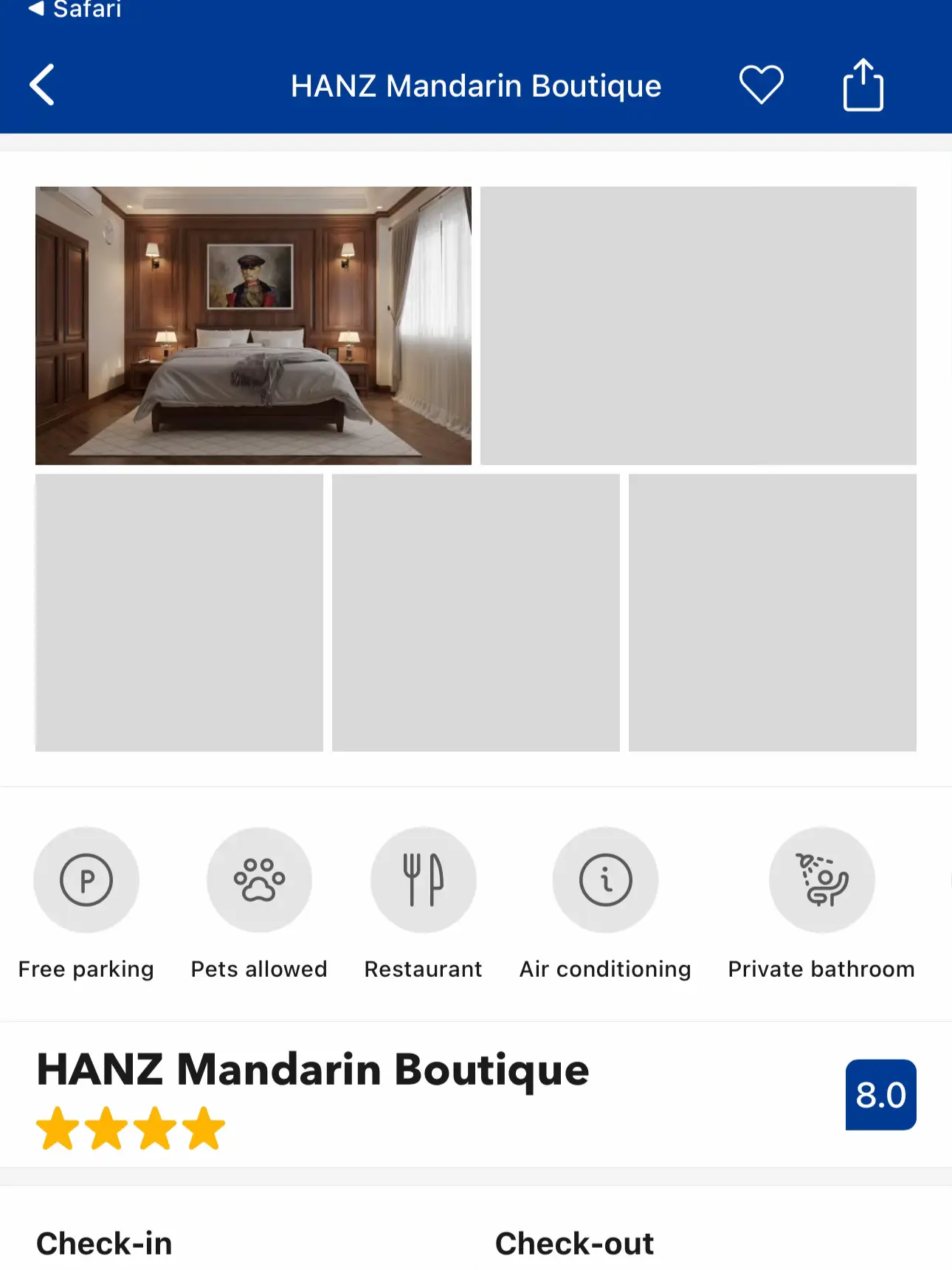This screenshot has height=1270, width=952.
Task: Share this hotel listing
Action: coord(863,85)
